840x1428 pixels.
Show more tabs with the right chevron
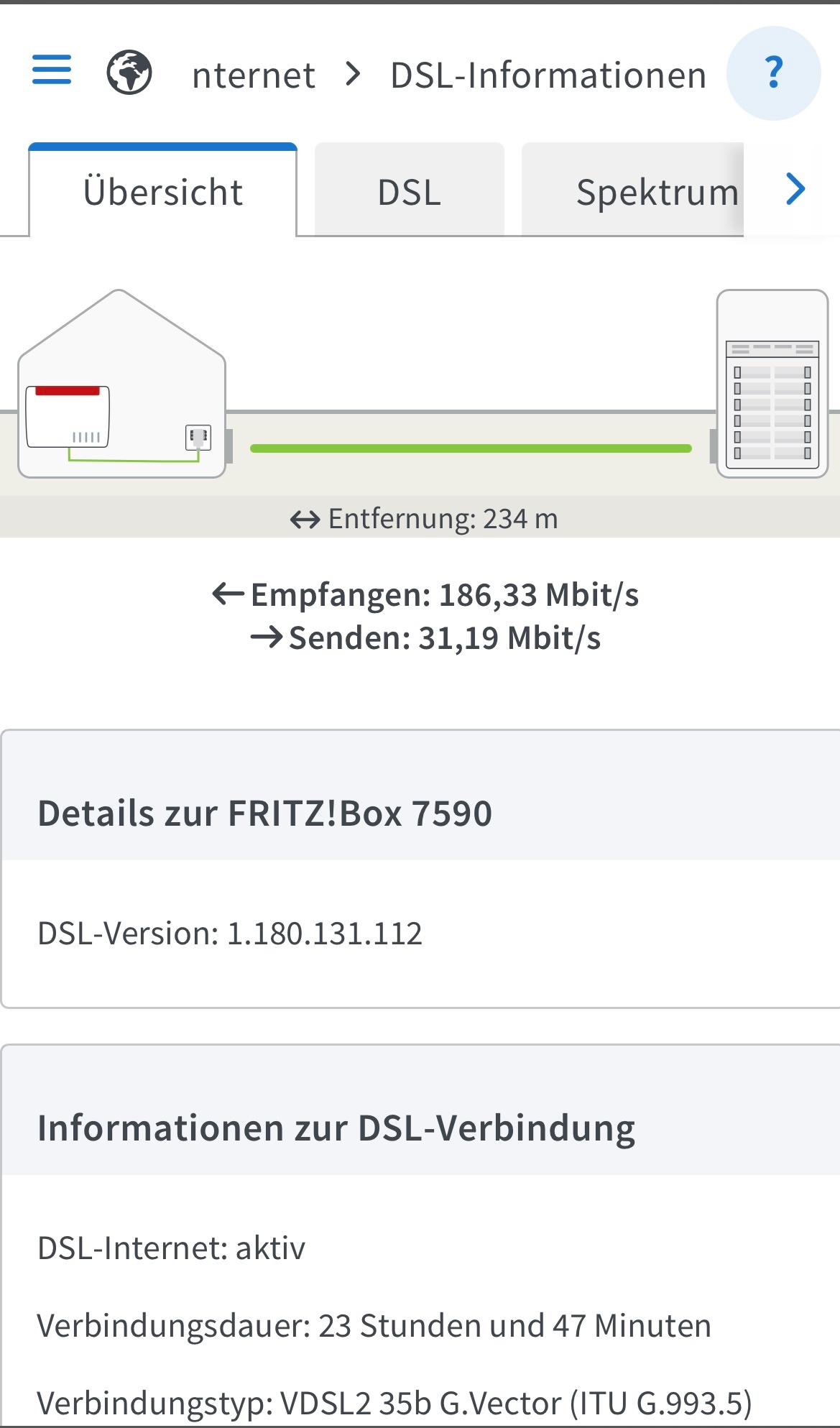point(795,189)
